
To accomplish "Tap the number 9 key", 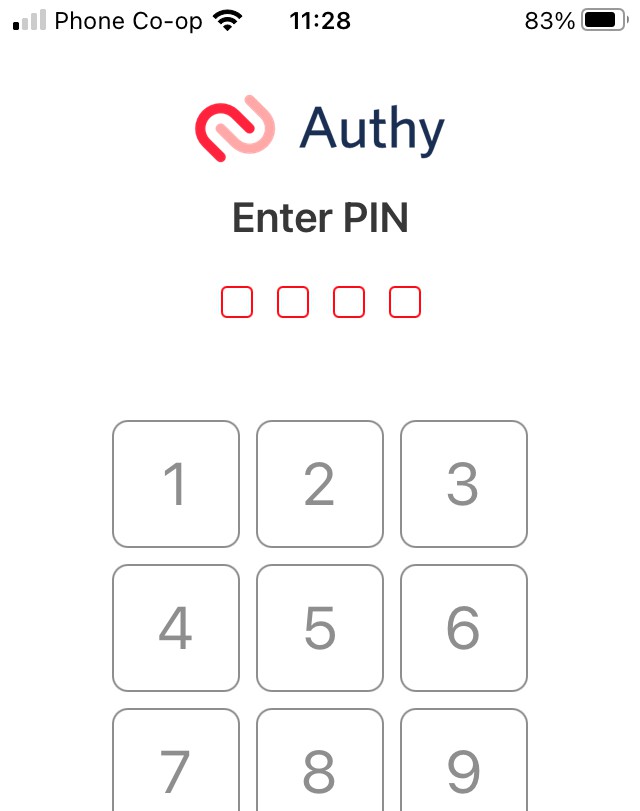I will (x=464, y=762).
